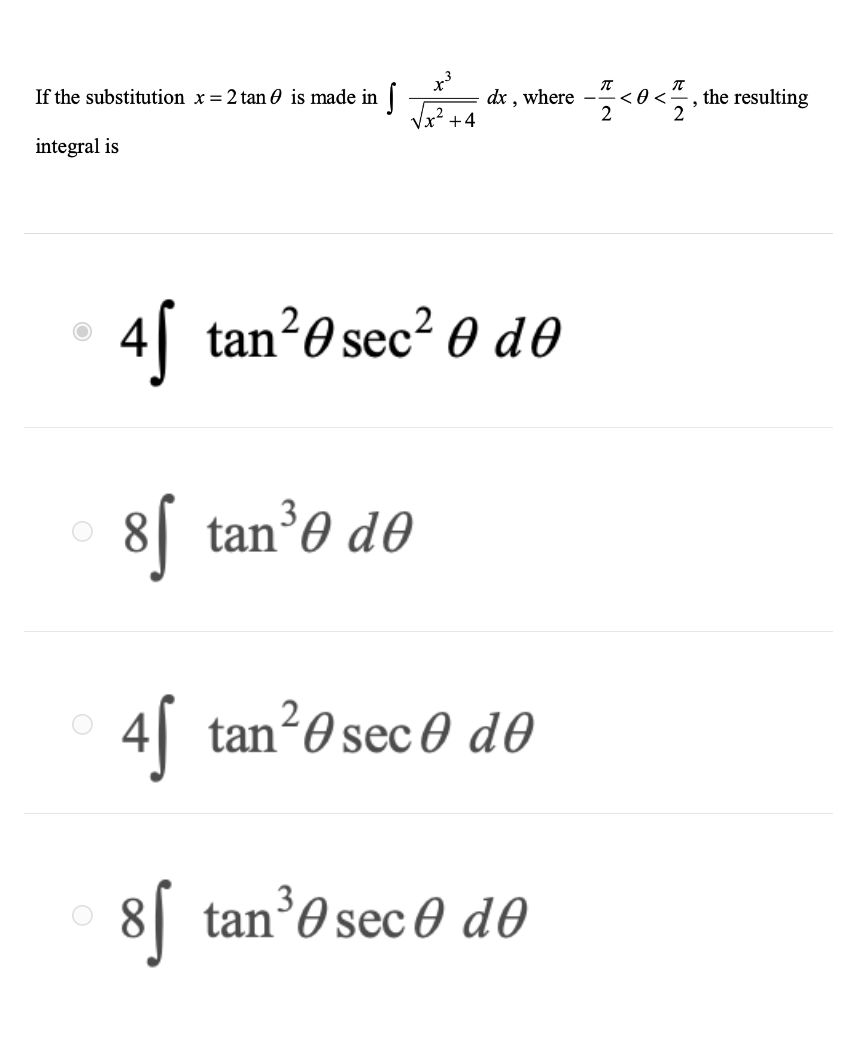Image resolution: width=856 pixels, height=1042 pixels.
Task: Click the dx term in the integral
Action: coord(497,97)
